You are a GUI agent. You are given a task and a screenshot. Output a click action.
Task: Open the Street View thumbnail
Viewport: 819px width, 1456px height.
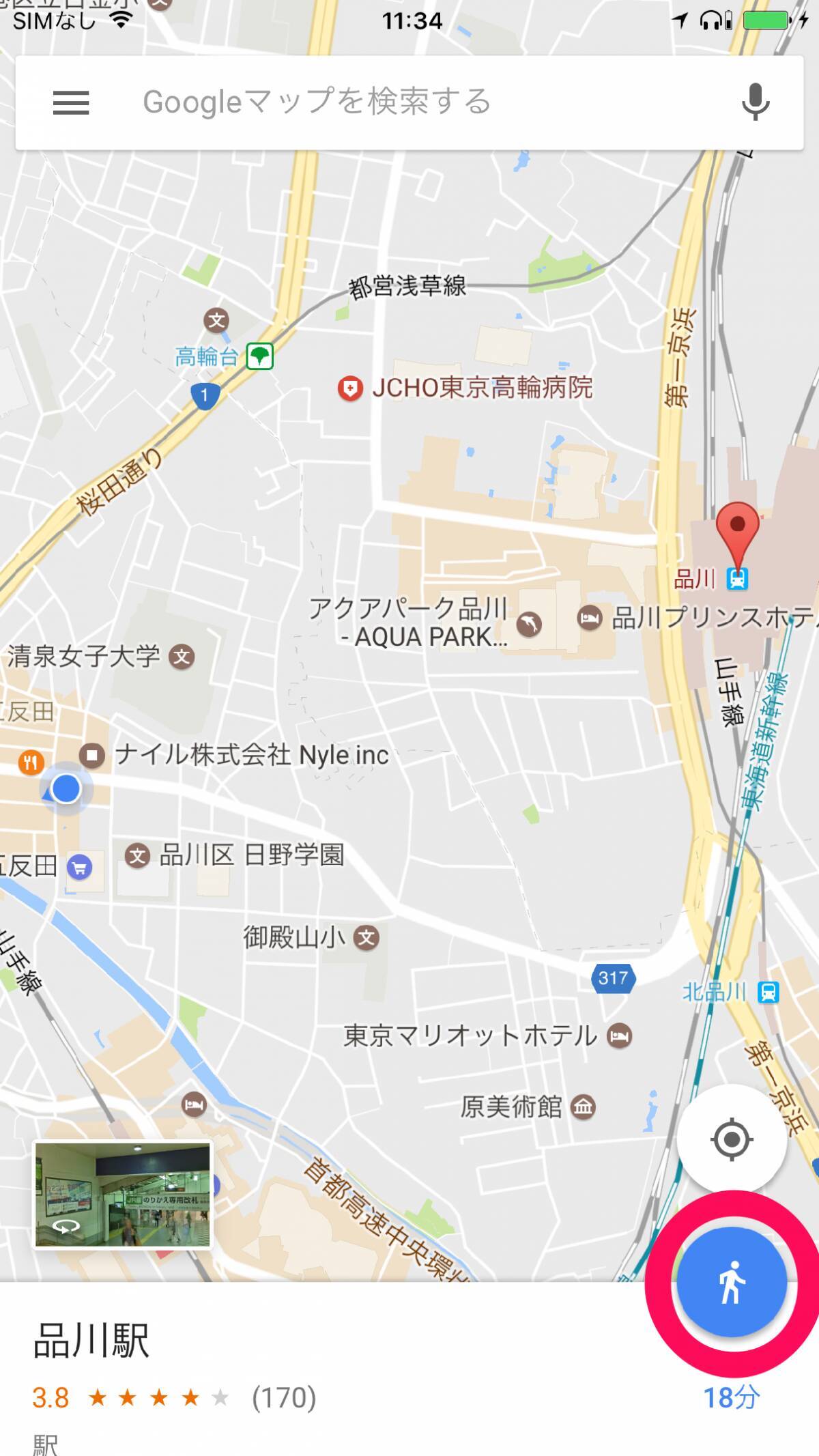coord(123,1195)
